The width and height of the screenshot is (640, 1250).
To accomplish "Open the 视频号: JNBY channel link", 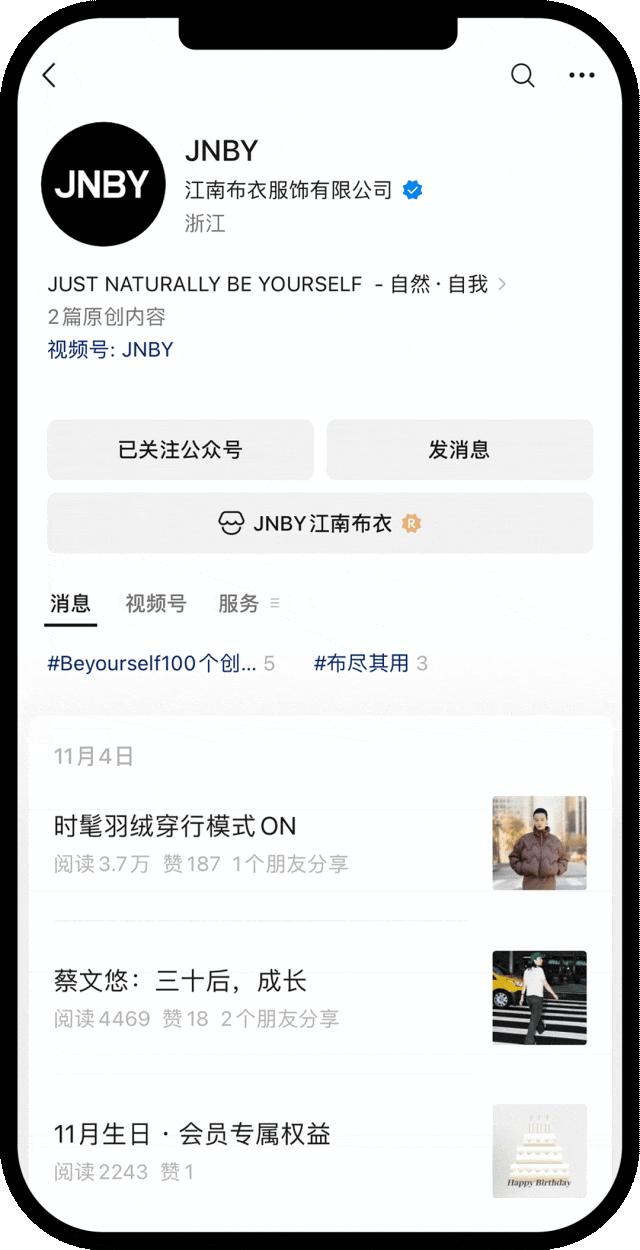I will [x=110, y=350].
